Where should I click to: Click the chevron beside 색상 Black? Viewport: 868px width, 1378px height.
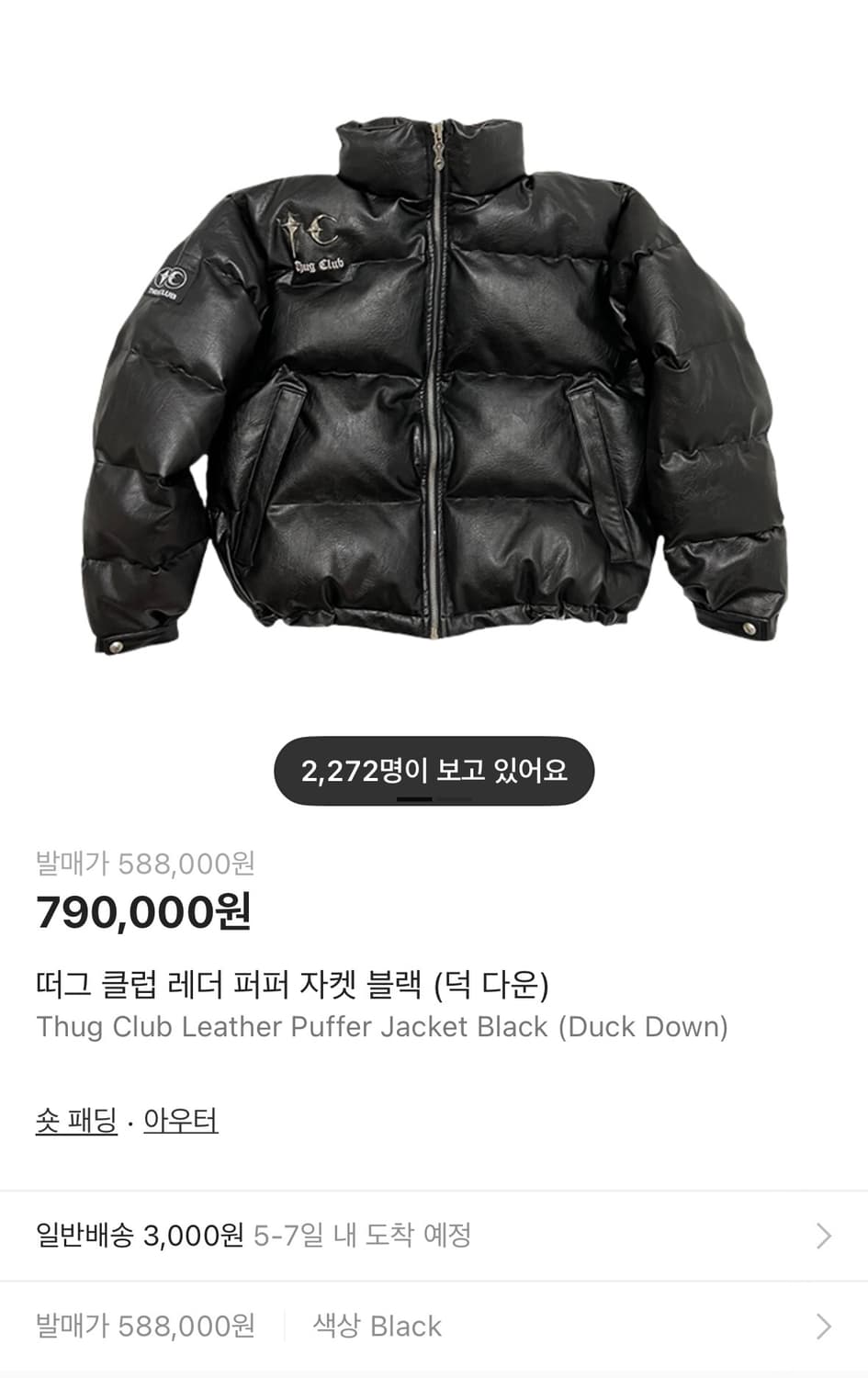[825, 1327]
